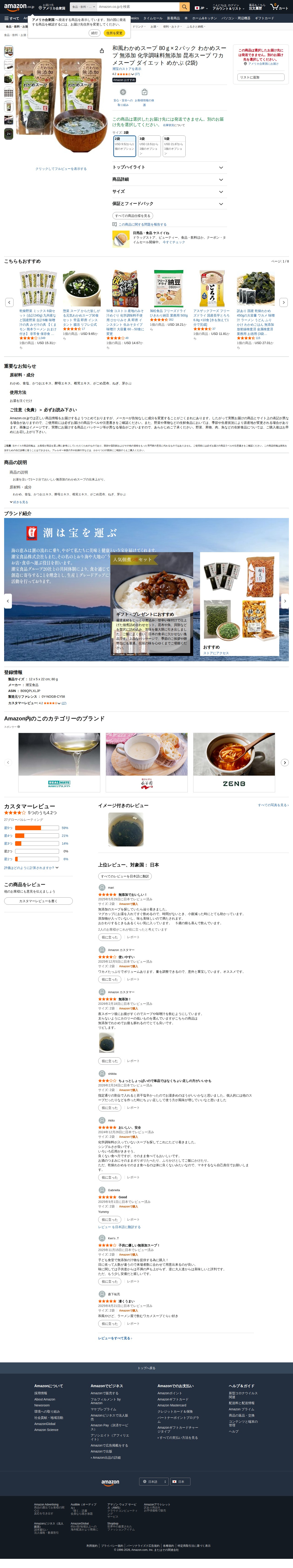Tap カスタマーレビューを書く button
293x1568 pixels.
pos(38,901)
